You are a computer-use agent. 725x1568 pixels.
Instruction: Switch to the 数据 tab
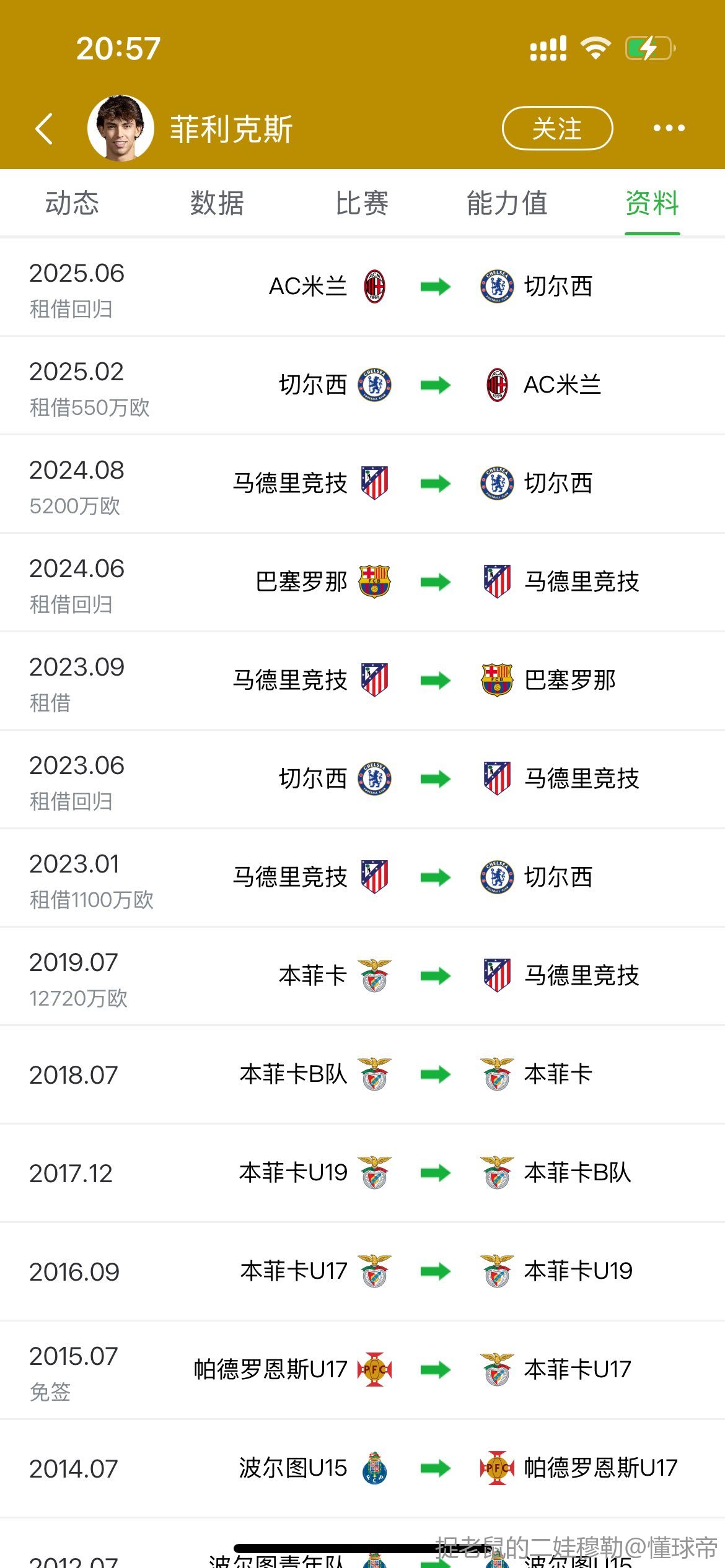pos(217,203)
